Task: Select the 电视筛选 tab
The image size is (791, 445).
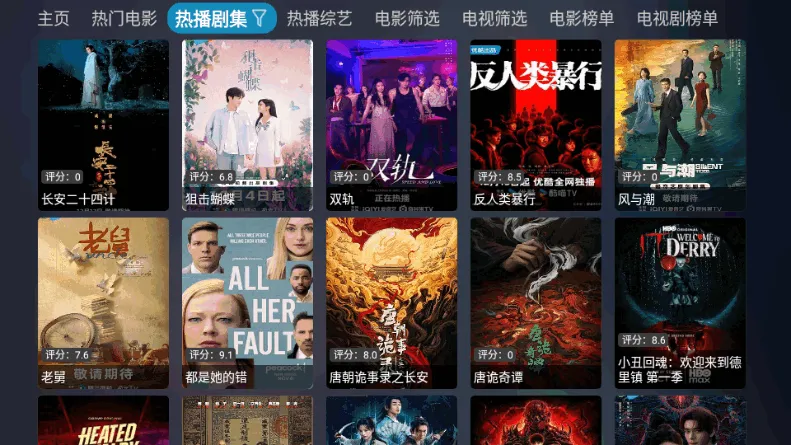Action: click(494, 18)
